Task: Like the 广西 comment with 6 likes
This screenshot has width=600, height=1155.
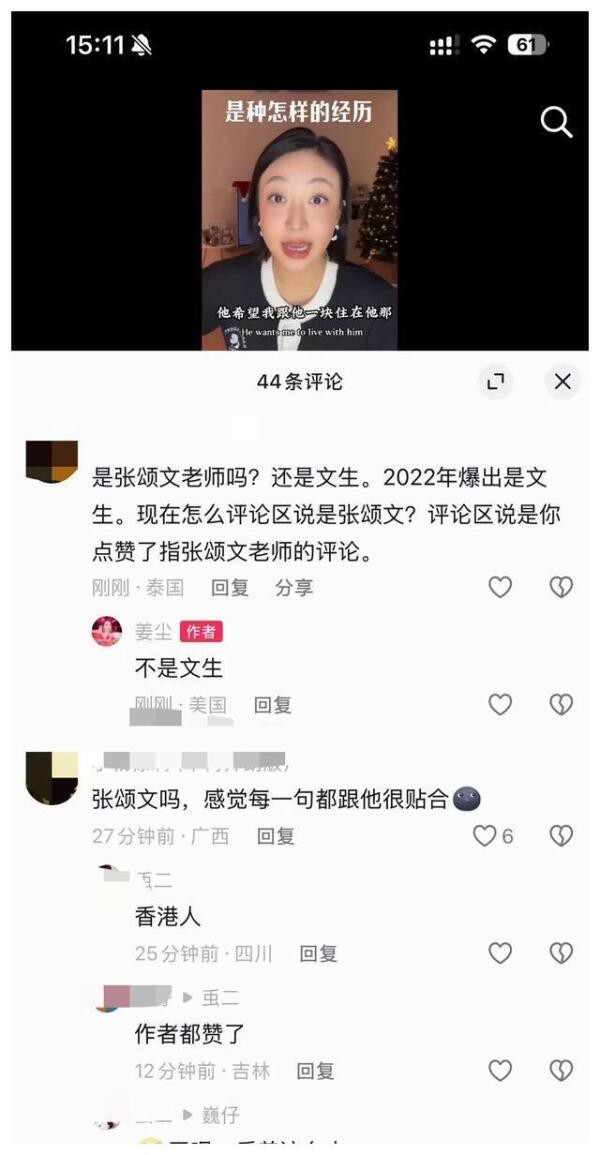Action: pyautogui.click(x=493, y=835)
